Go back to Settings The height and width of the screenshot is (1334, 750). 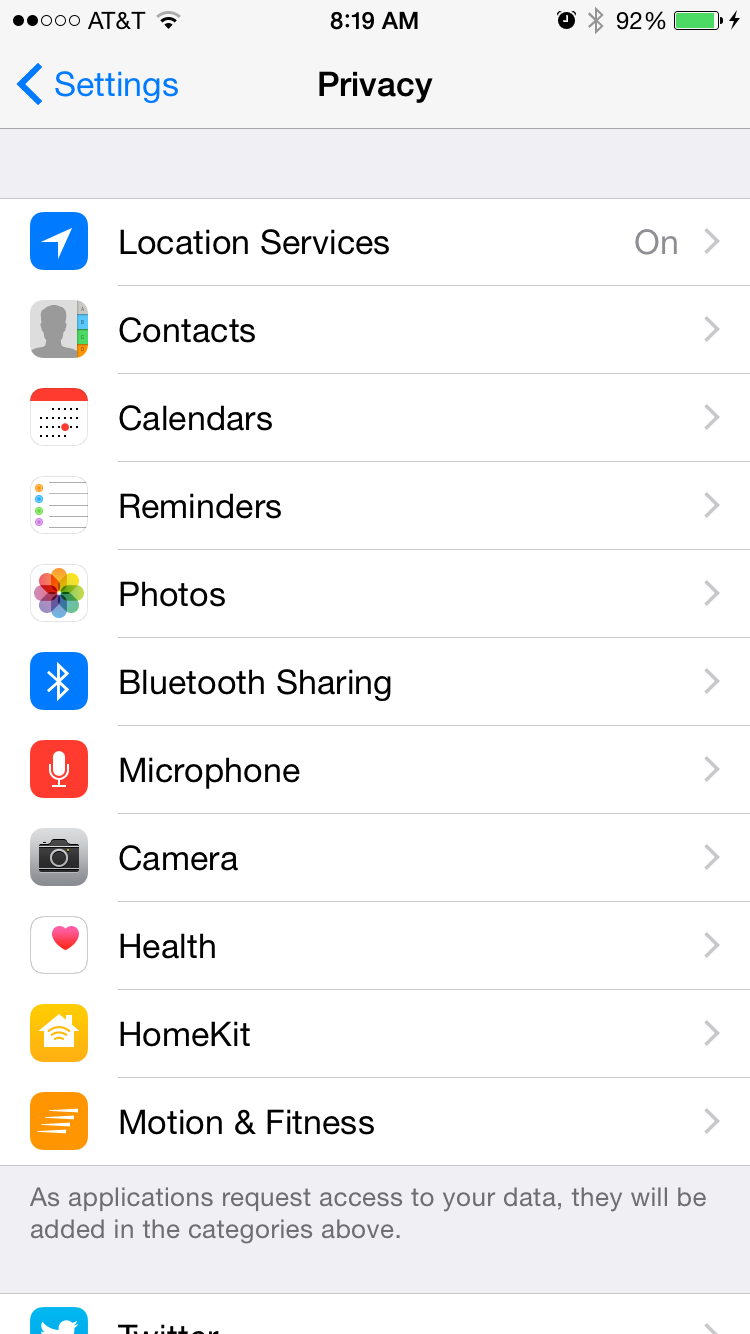click(98, 85)
